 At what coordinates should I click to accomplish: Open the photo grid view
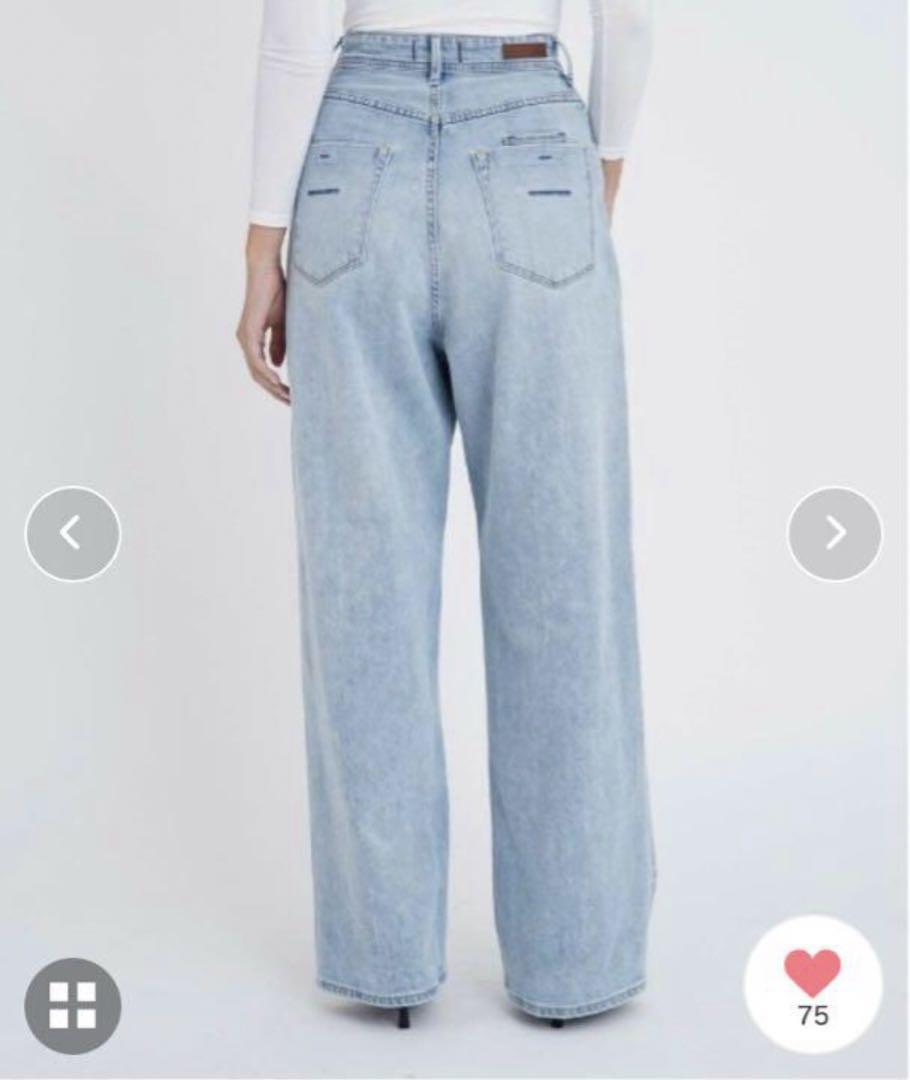(72, 1005)
